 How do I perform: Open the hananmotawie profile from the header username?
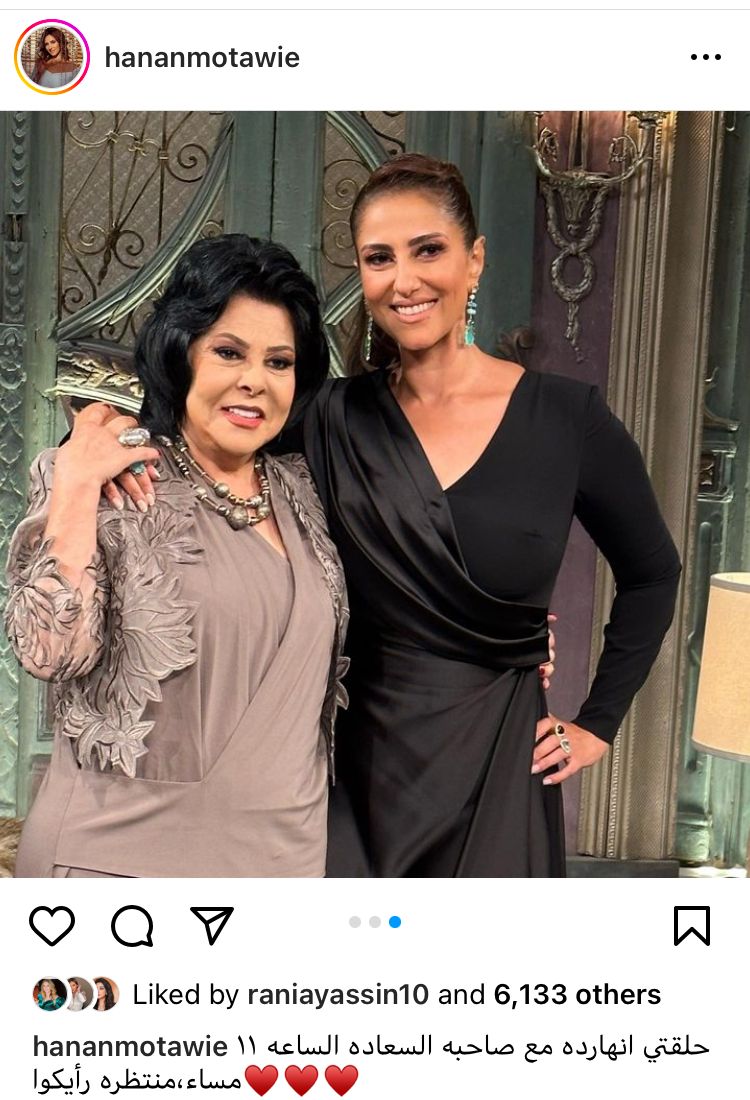(x=202, y=57)
